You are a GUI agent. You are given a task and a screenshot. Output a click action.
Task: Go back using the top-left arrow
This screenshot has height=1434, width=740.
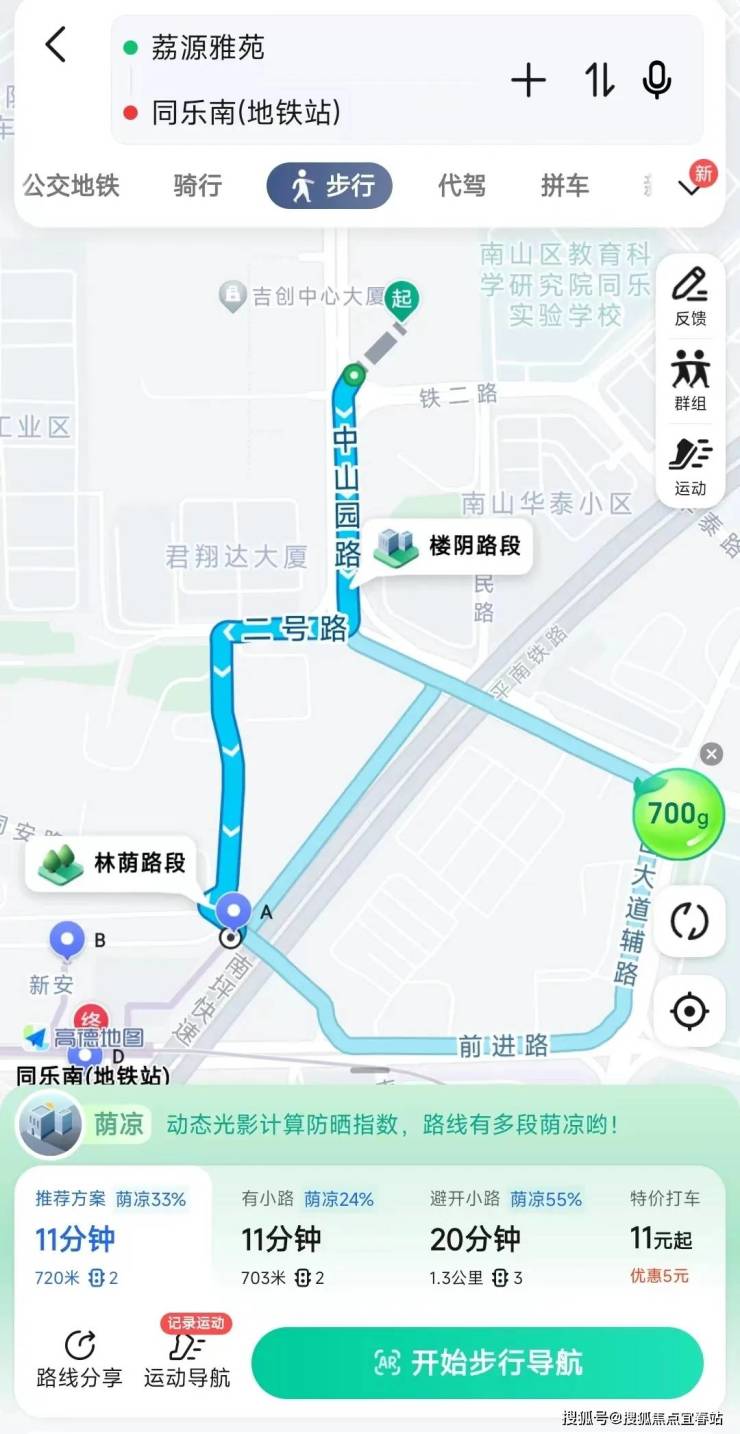pyautogui.click(x=56, y=45)
